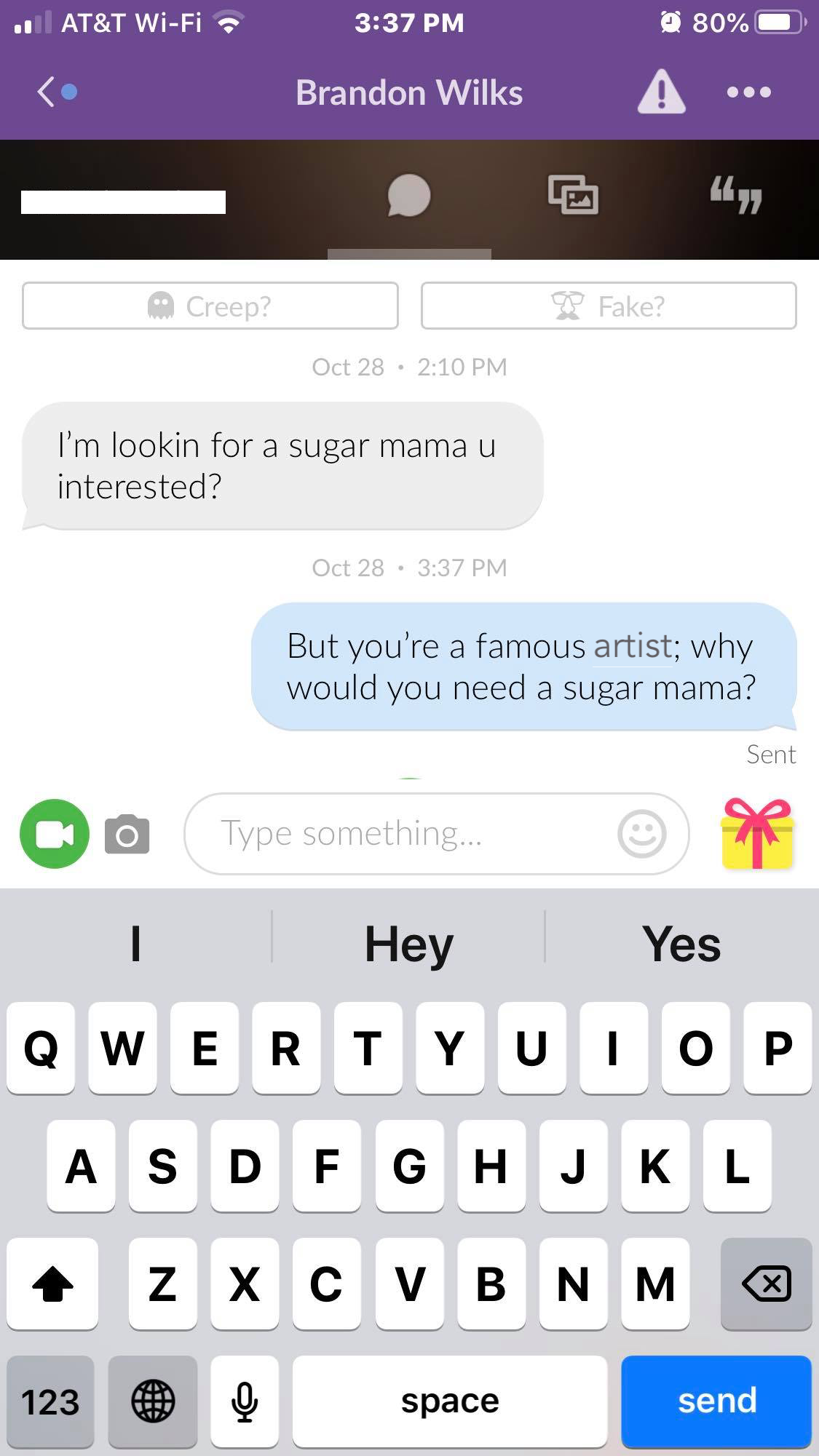Image resolution: width=819 pixels, height=1456 pixels.
Task: Open camera to send photo
Action: [127, 835]
